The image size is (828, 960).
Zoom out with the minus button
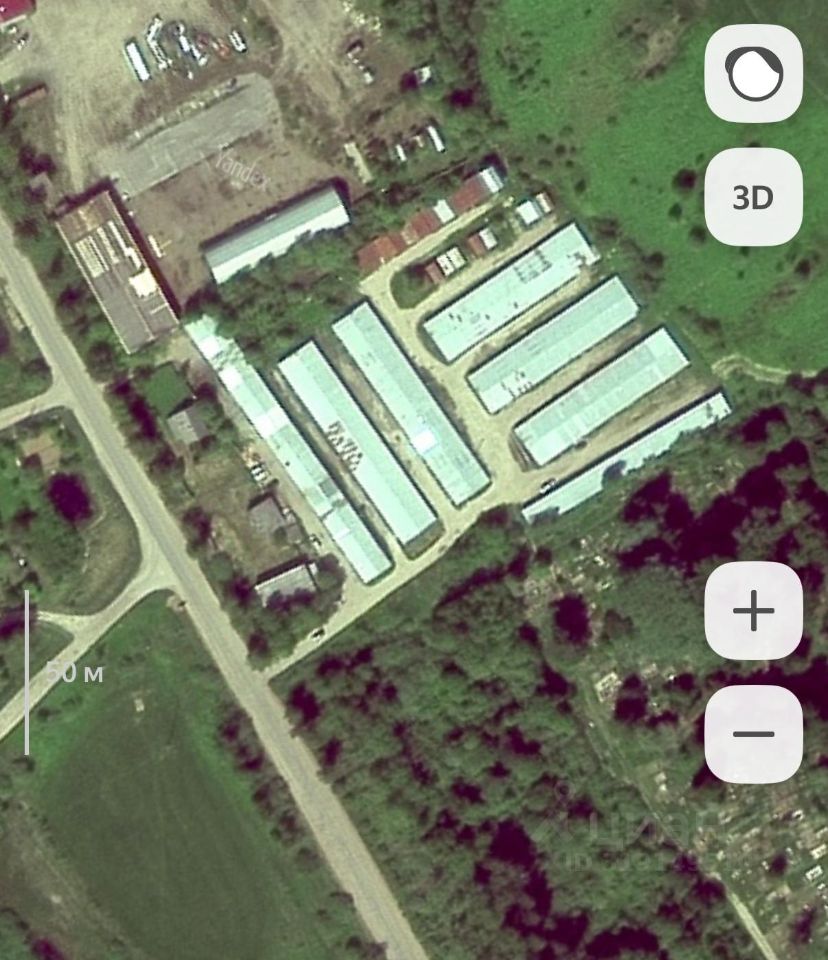[x=753, y=735]
